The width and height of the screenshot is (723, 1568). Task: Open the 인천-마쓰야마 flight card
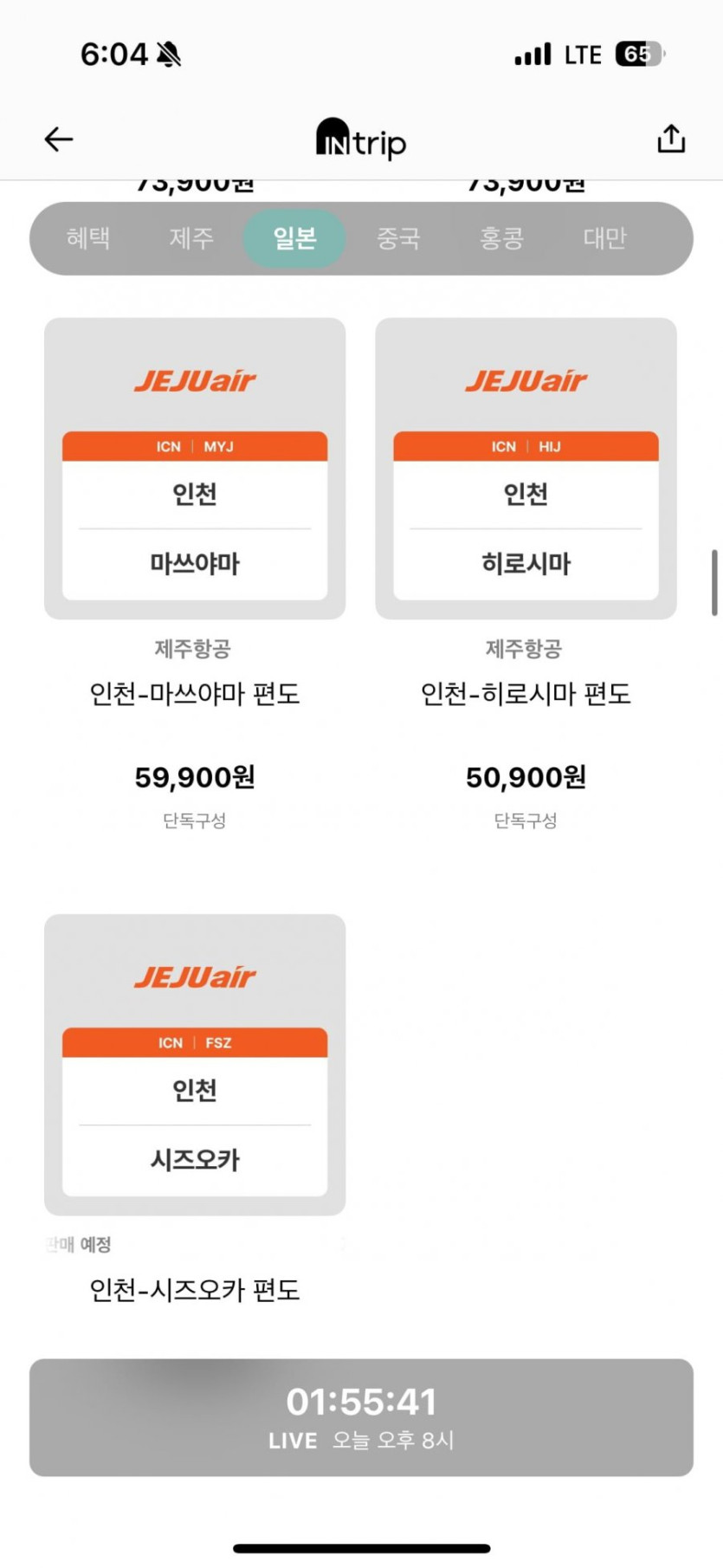tap(195, 469)
